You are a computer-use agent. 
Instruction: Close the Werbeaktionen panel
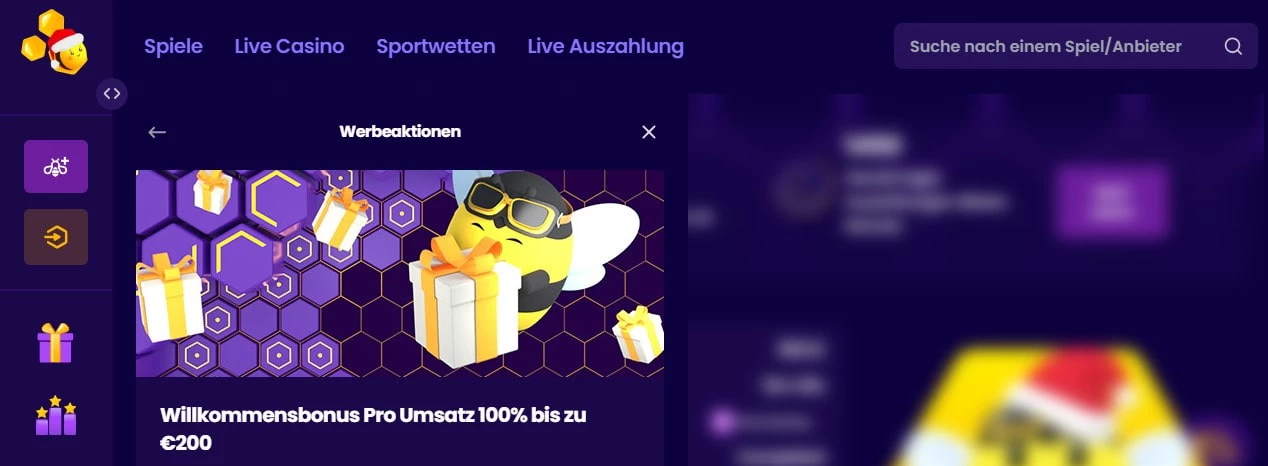click(649, 132)
